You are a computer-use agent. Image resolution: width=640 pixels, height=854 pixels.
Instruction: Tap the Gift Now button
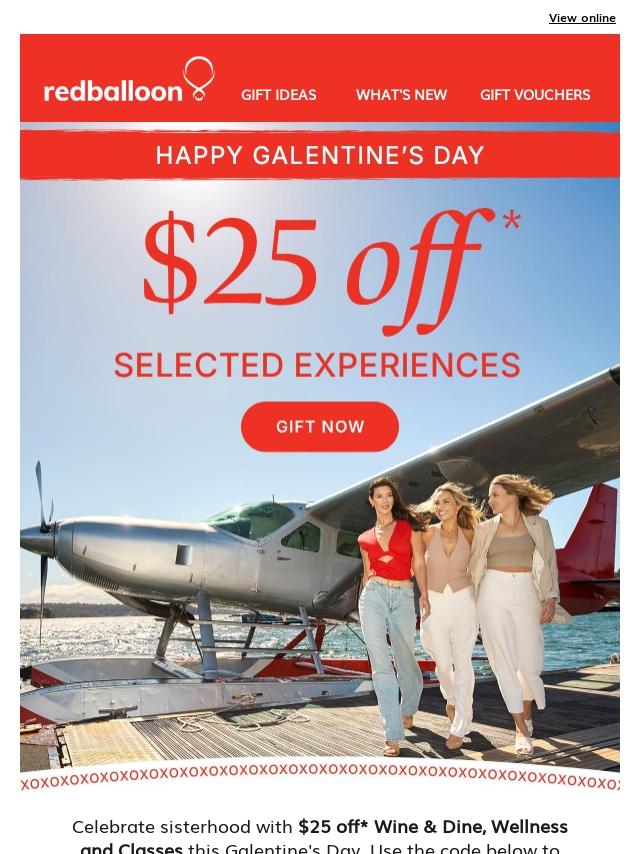320,427
